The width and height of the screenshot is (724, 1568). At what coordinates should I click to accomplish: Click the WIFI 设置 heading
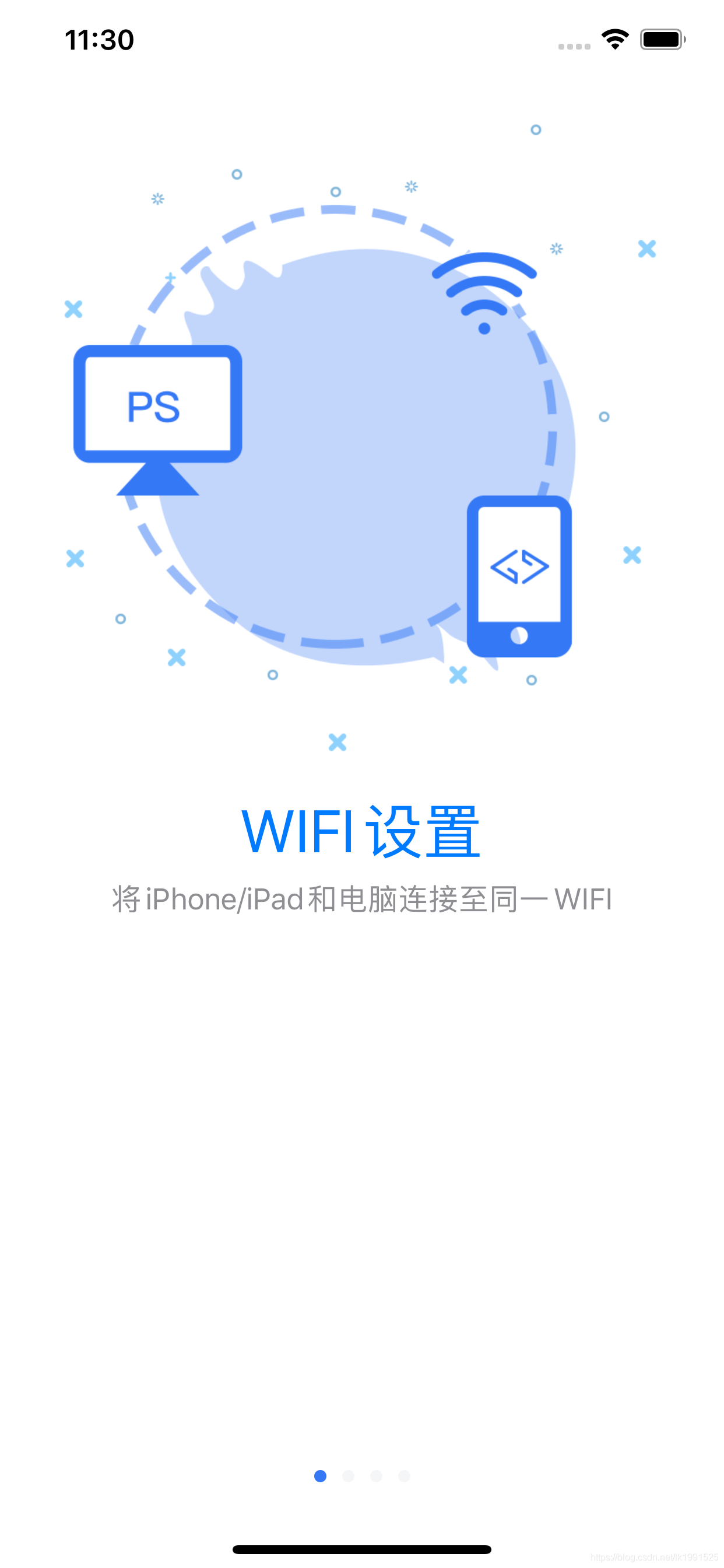361,832
